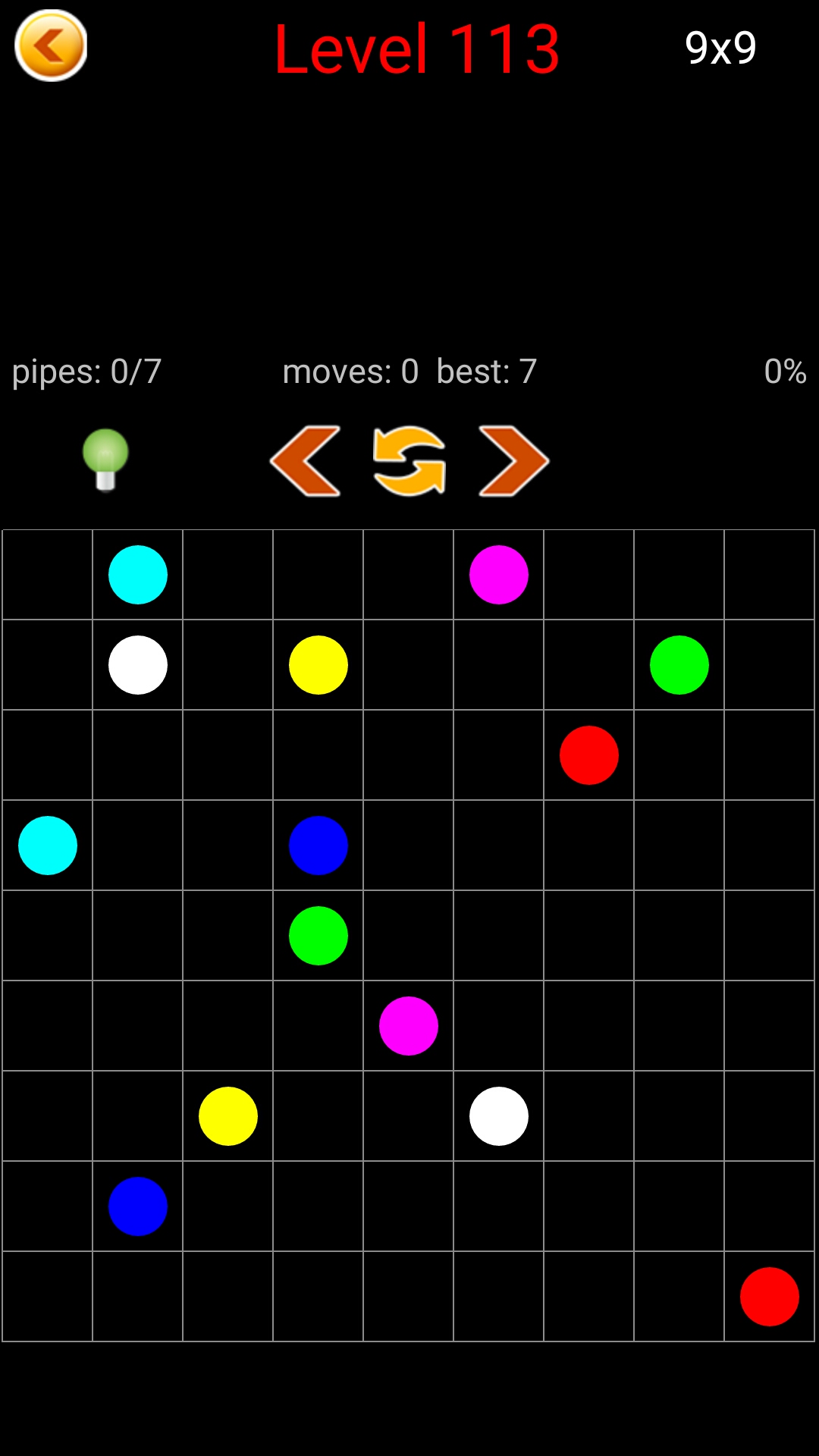Go back using the orange arrow button
Screen dimensions: 819x1456
point(51,45)
